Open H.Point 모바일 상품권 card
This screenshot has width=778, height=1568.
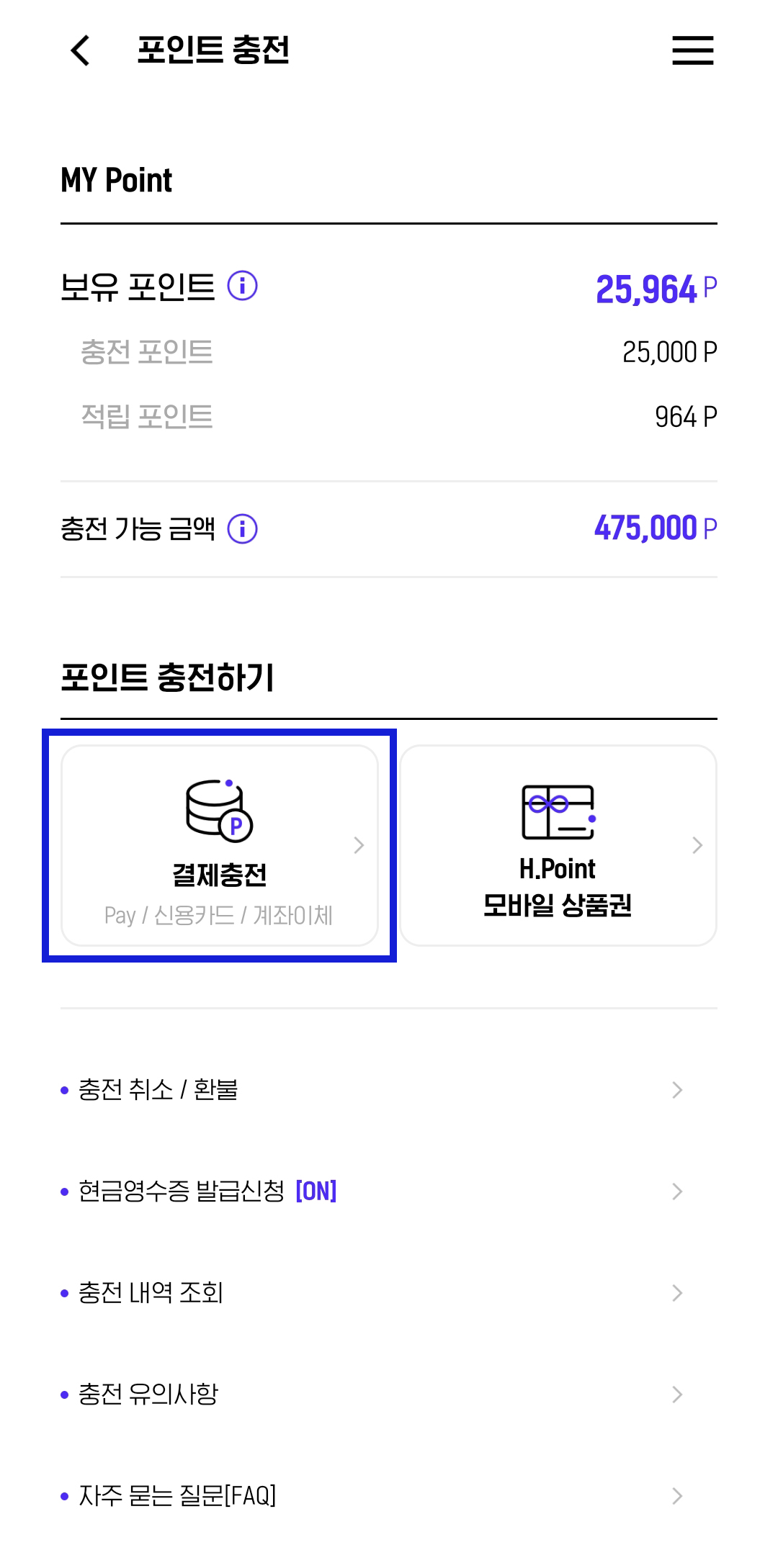pyautogui.click(x=558, y=845)
